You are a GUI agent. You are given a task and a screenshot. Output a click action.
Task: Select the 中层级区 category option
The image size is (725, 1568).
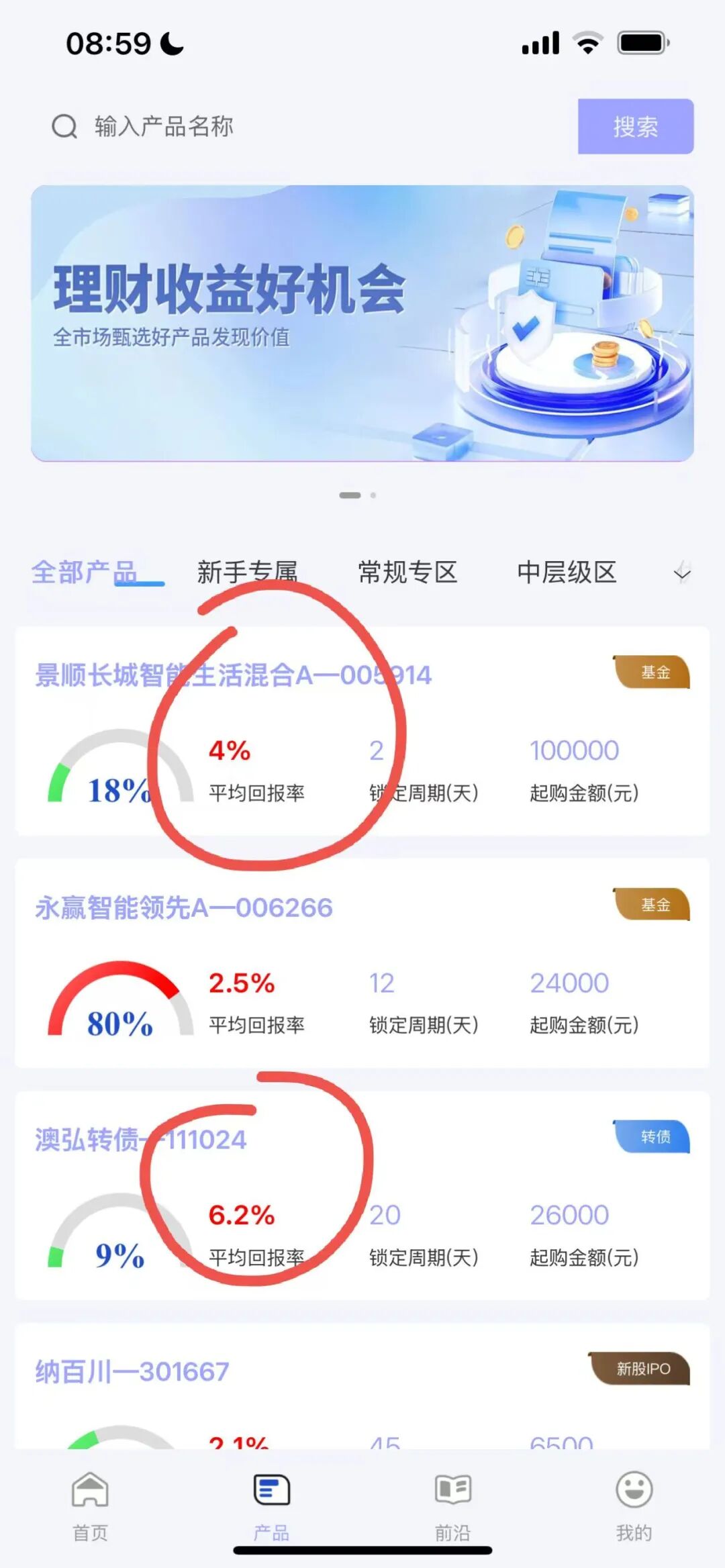(x=567, y=573)
